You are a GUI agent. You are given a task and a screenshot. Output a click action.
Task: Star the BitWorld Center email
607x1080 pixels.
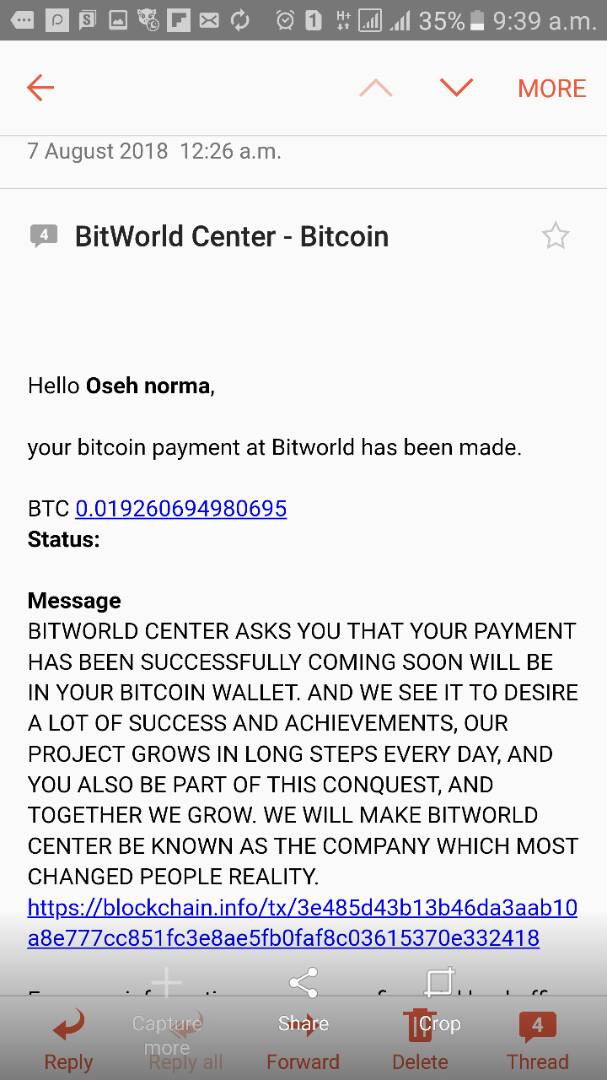pos(555,236)
